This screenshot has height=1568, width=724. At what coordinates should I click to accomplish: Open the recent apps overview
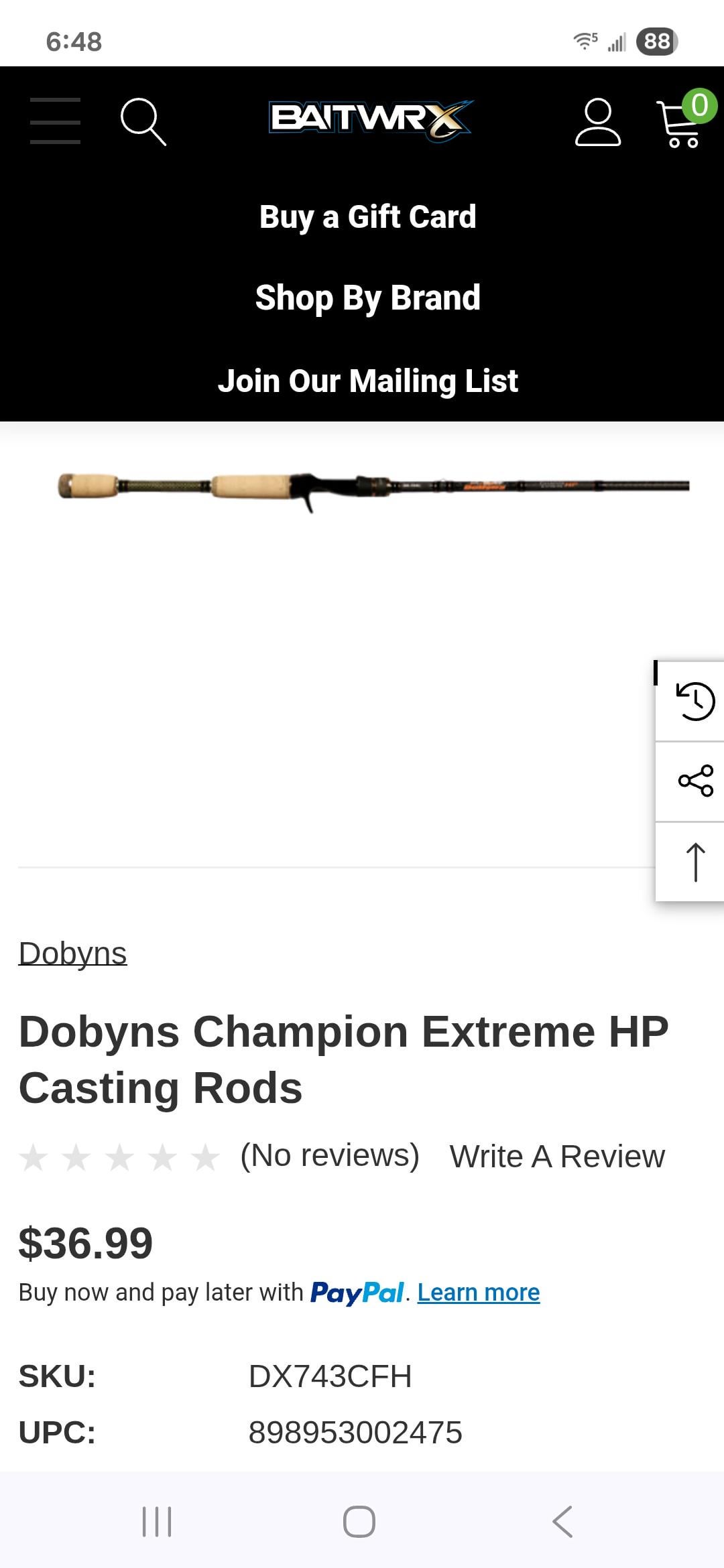pyautogui.click(x=157, y=1521)
